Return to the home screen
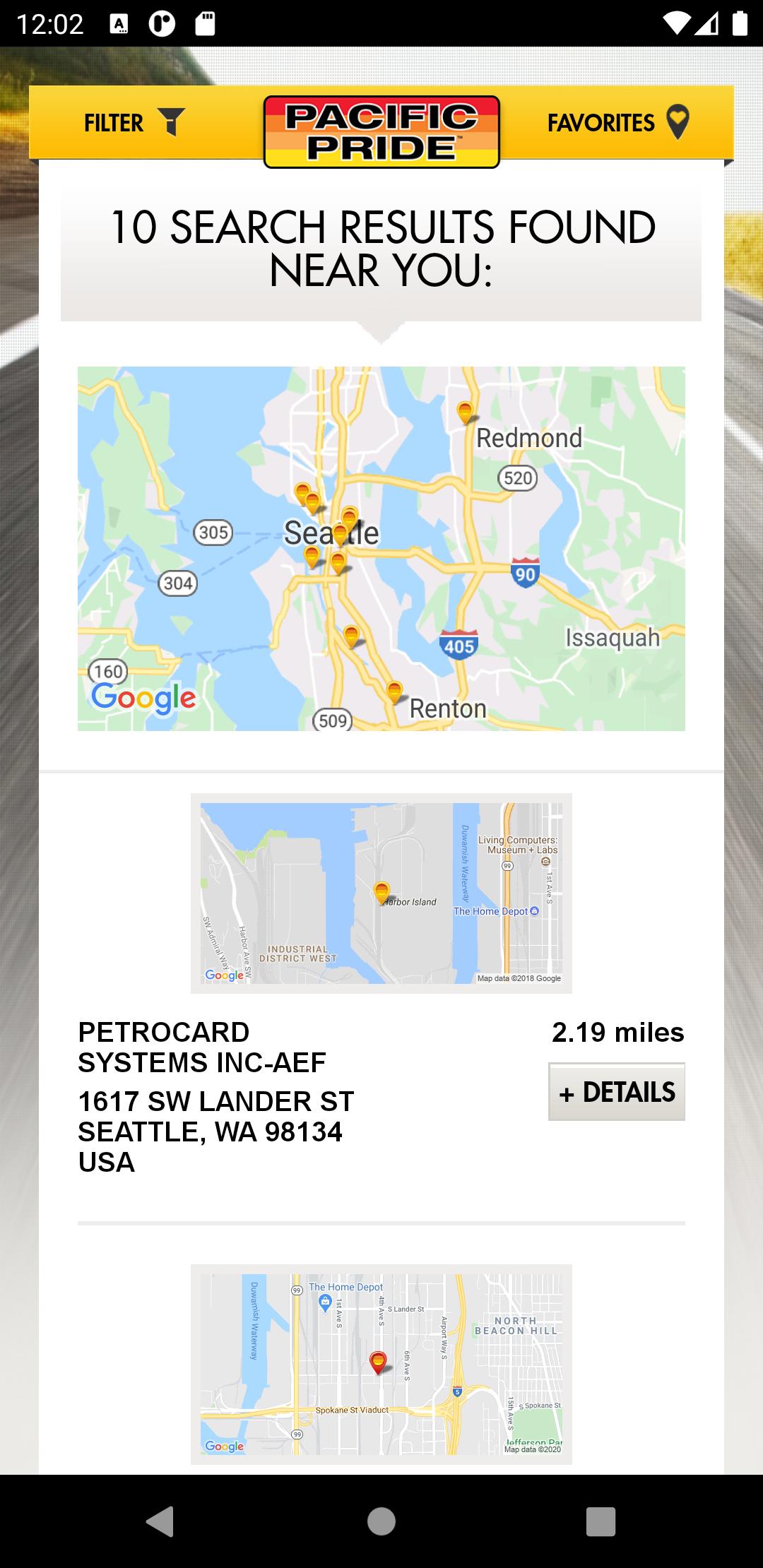The height and width of the screenshot is (1568, 763). (381, 1521)
